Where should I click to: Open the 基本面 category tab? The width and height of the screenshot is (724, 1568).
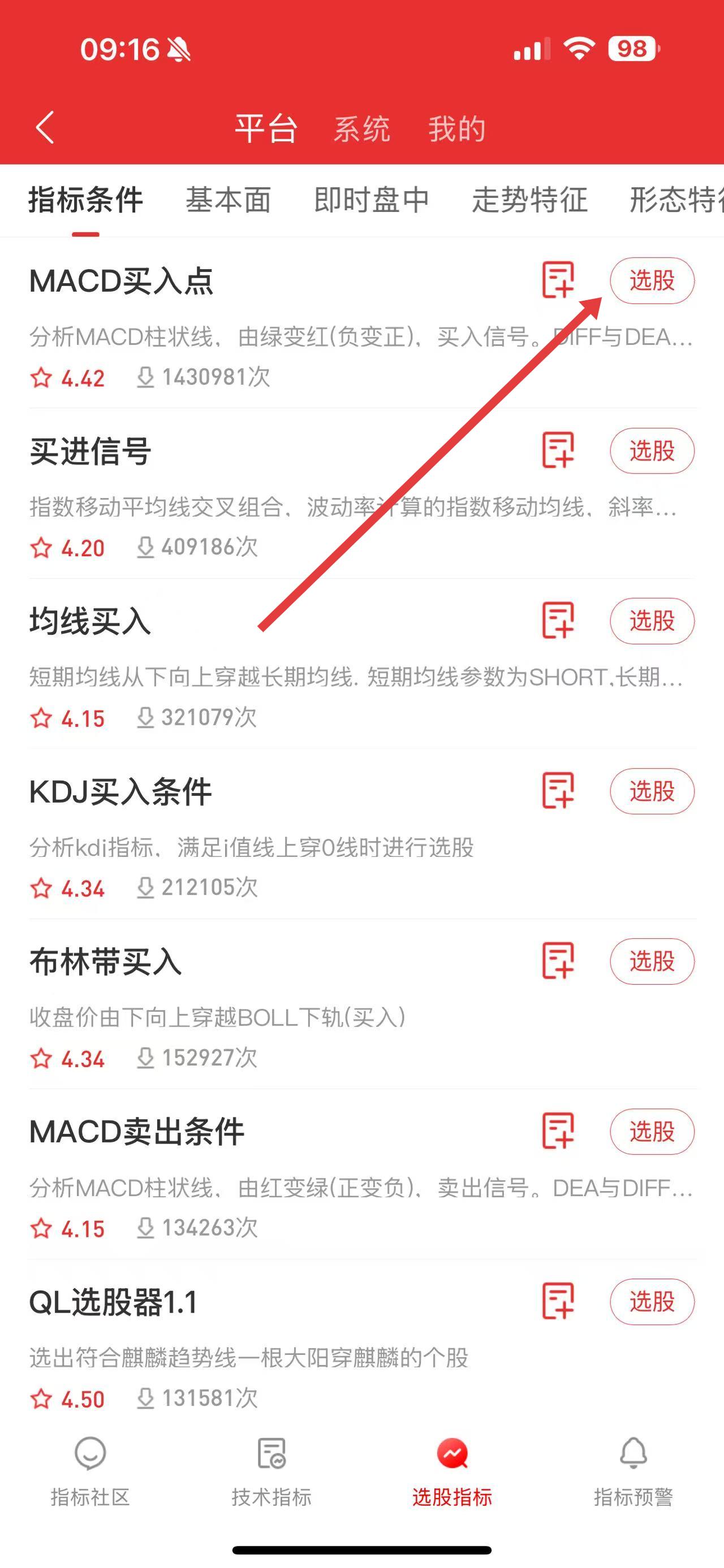pos(229,200)
